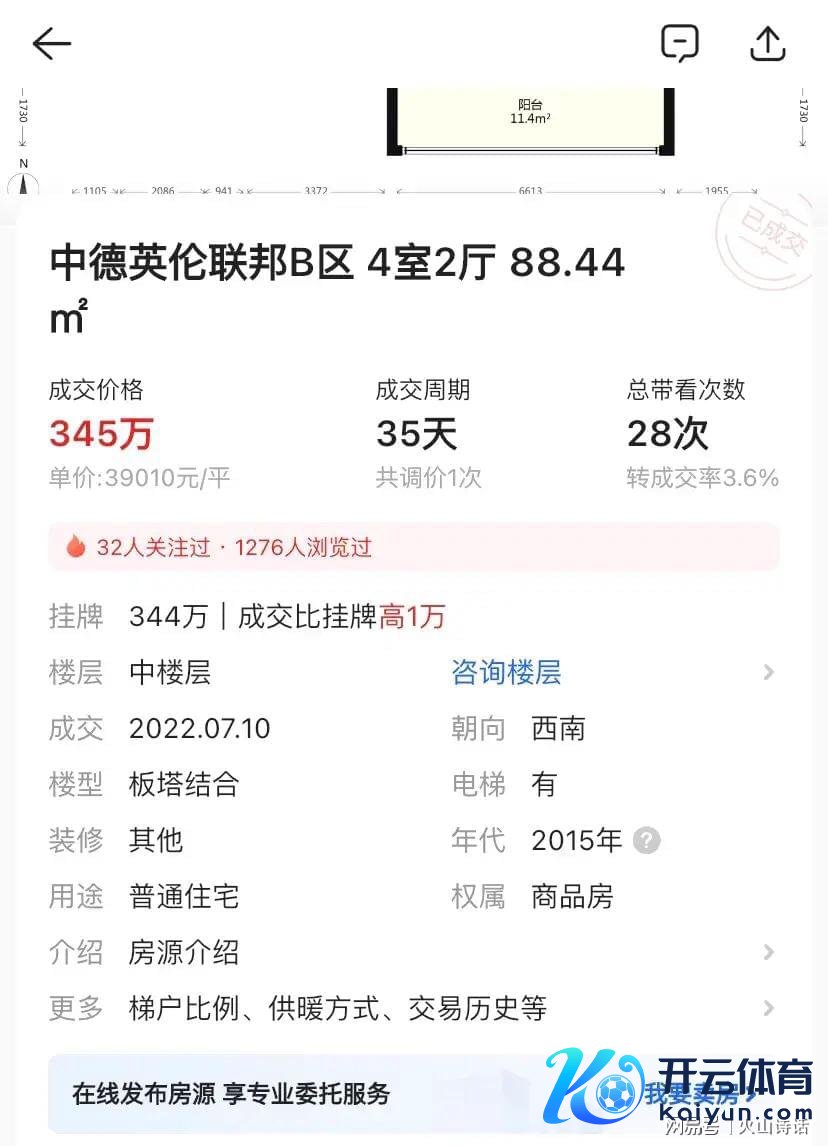Go back using the arrow icon

pyautogui.click(x=52, y=44)
